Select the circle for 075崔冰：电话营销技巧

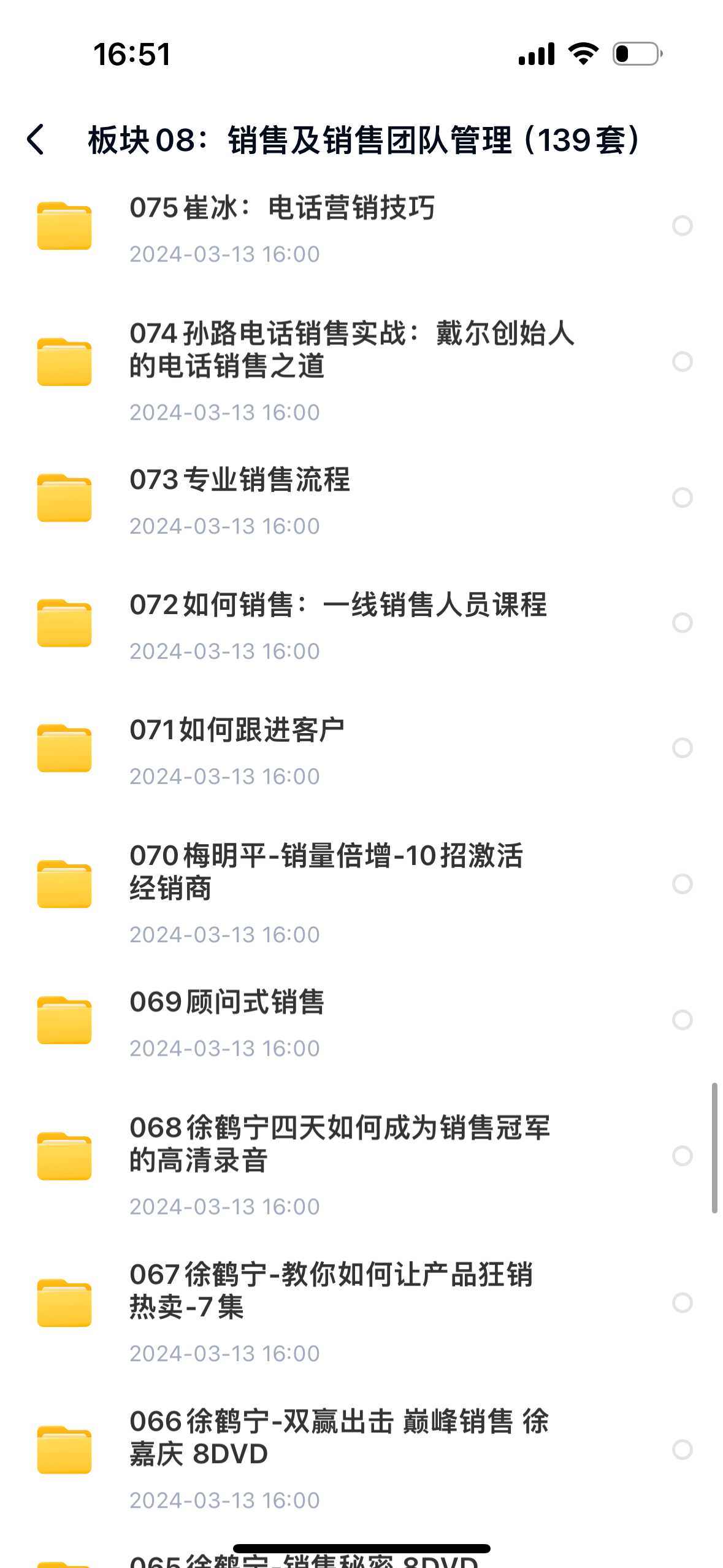point(682,226)
